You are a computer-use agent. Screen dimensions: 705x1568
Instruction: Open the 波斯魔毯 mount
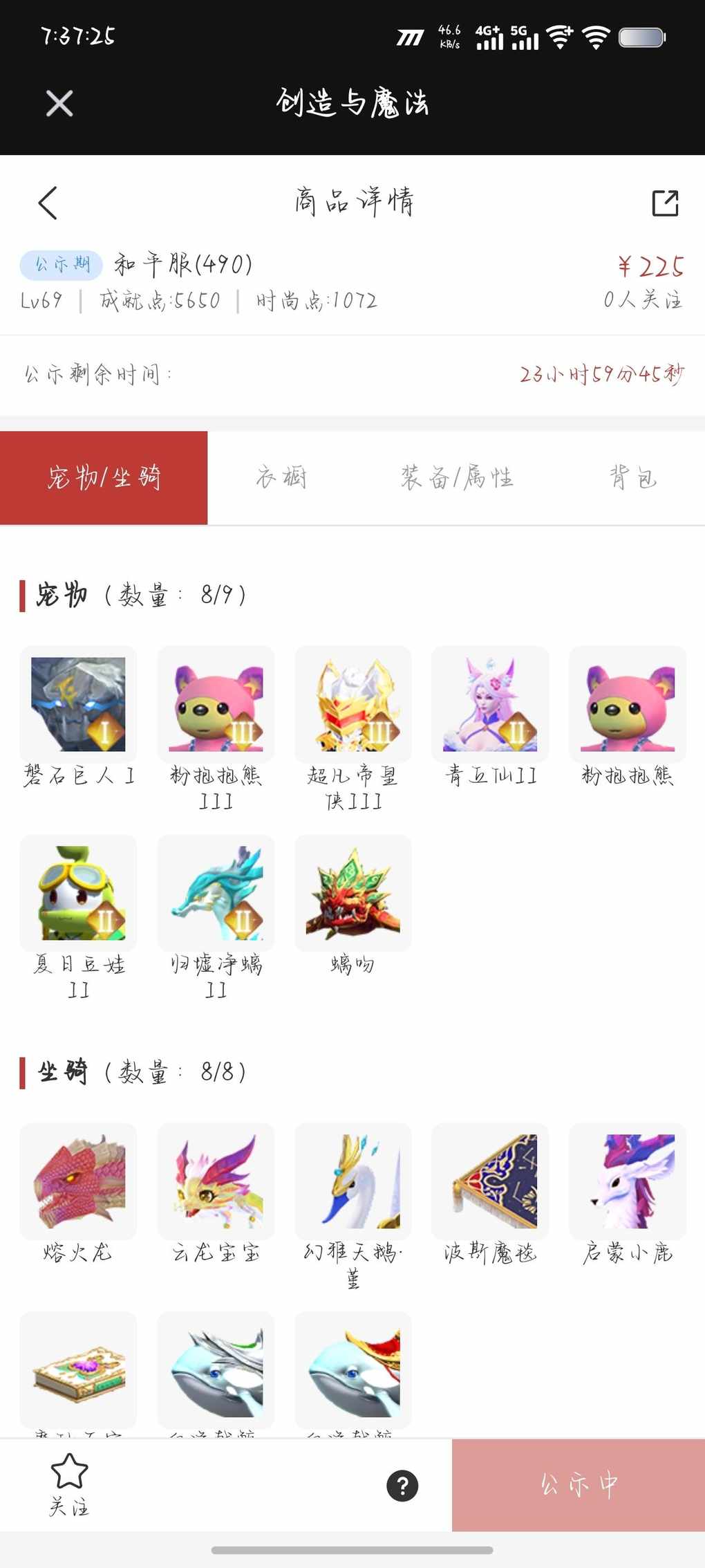490,1181
